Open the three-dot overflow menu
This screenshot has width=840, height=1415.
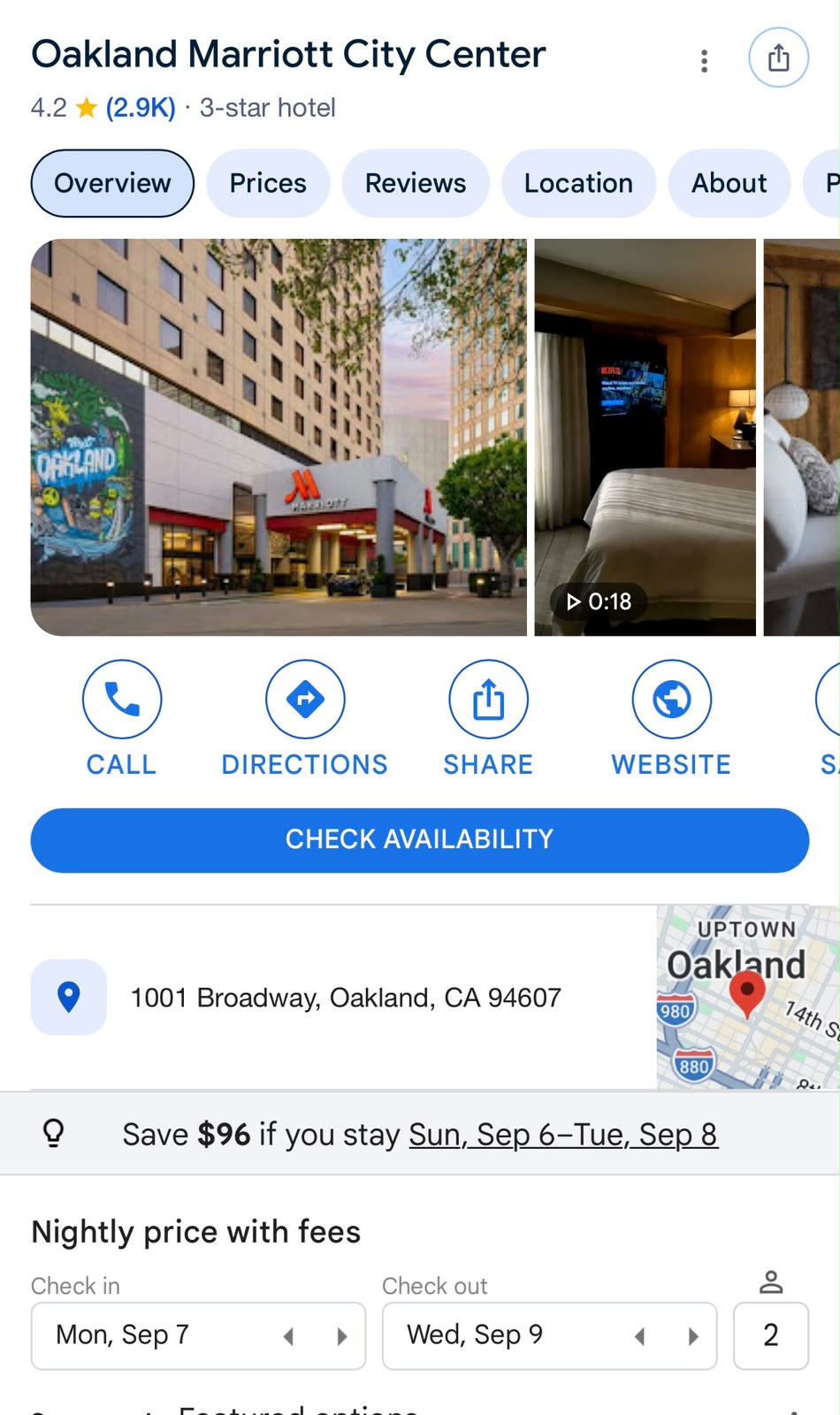click(704, 60)
